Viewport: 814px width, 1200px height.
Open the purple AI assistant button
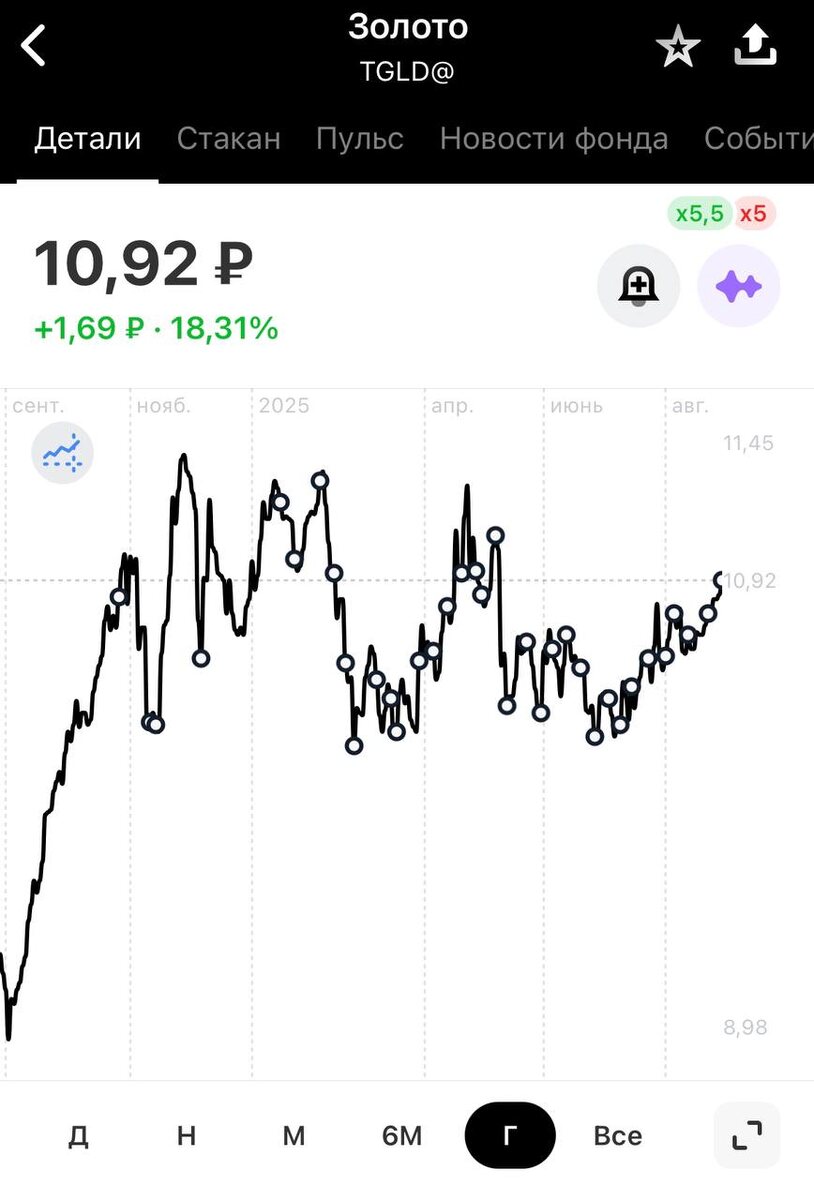click(x=738, y=286)
